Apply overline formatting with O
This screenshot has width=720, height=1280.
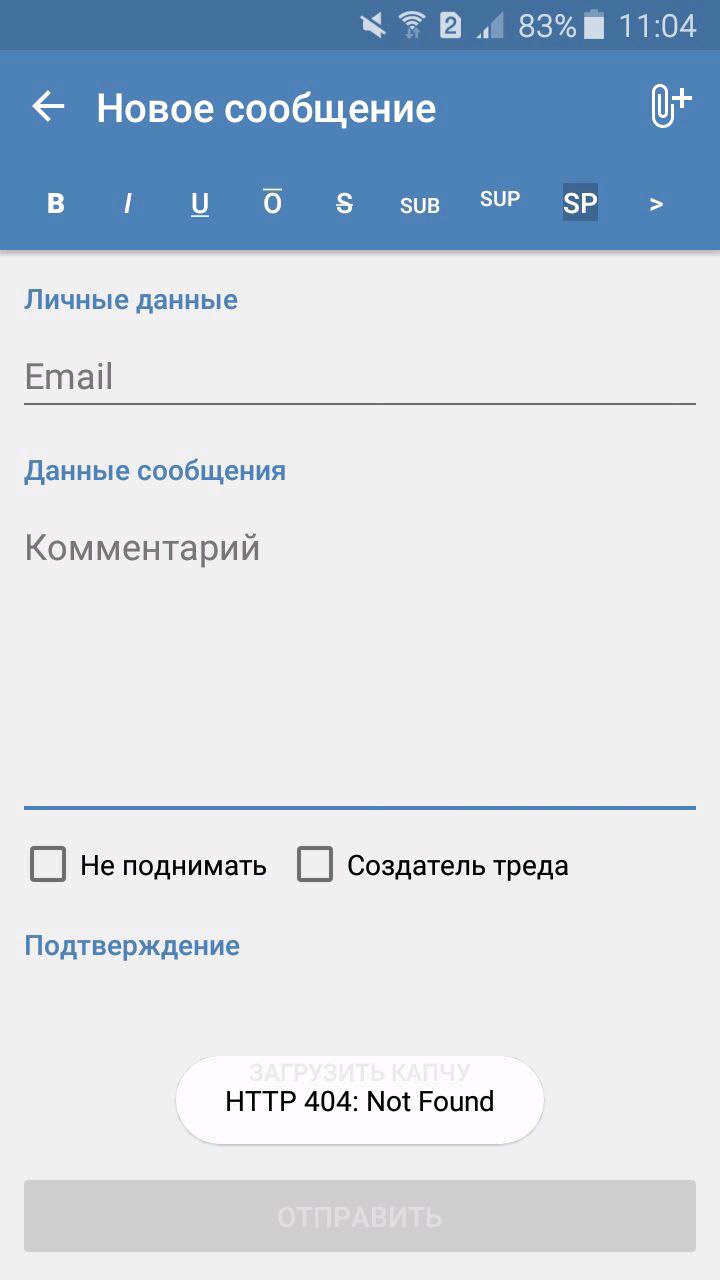point(272,202)
